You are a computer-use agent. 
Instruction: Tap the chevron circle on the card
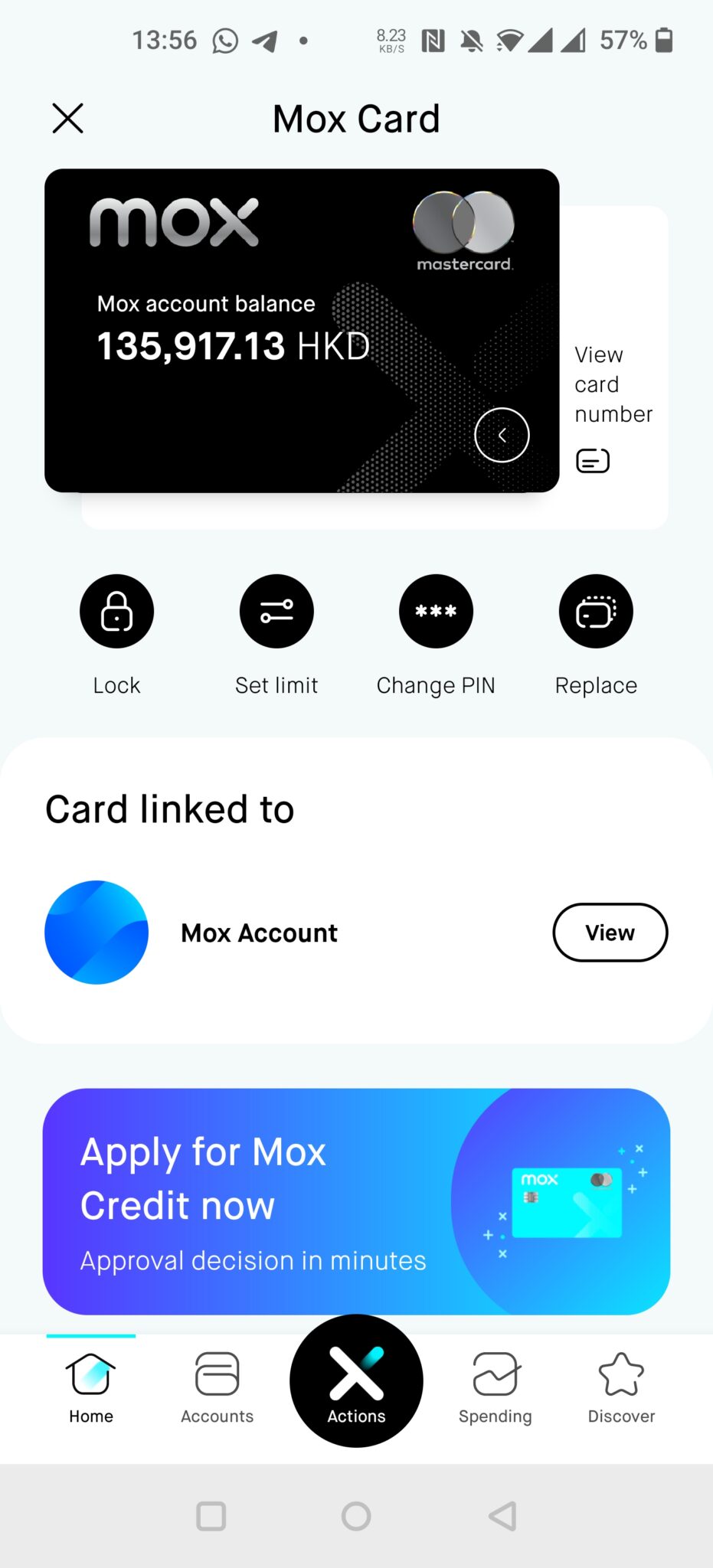pos(502,435)
